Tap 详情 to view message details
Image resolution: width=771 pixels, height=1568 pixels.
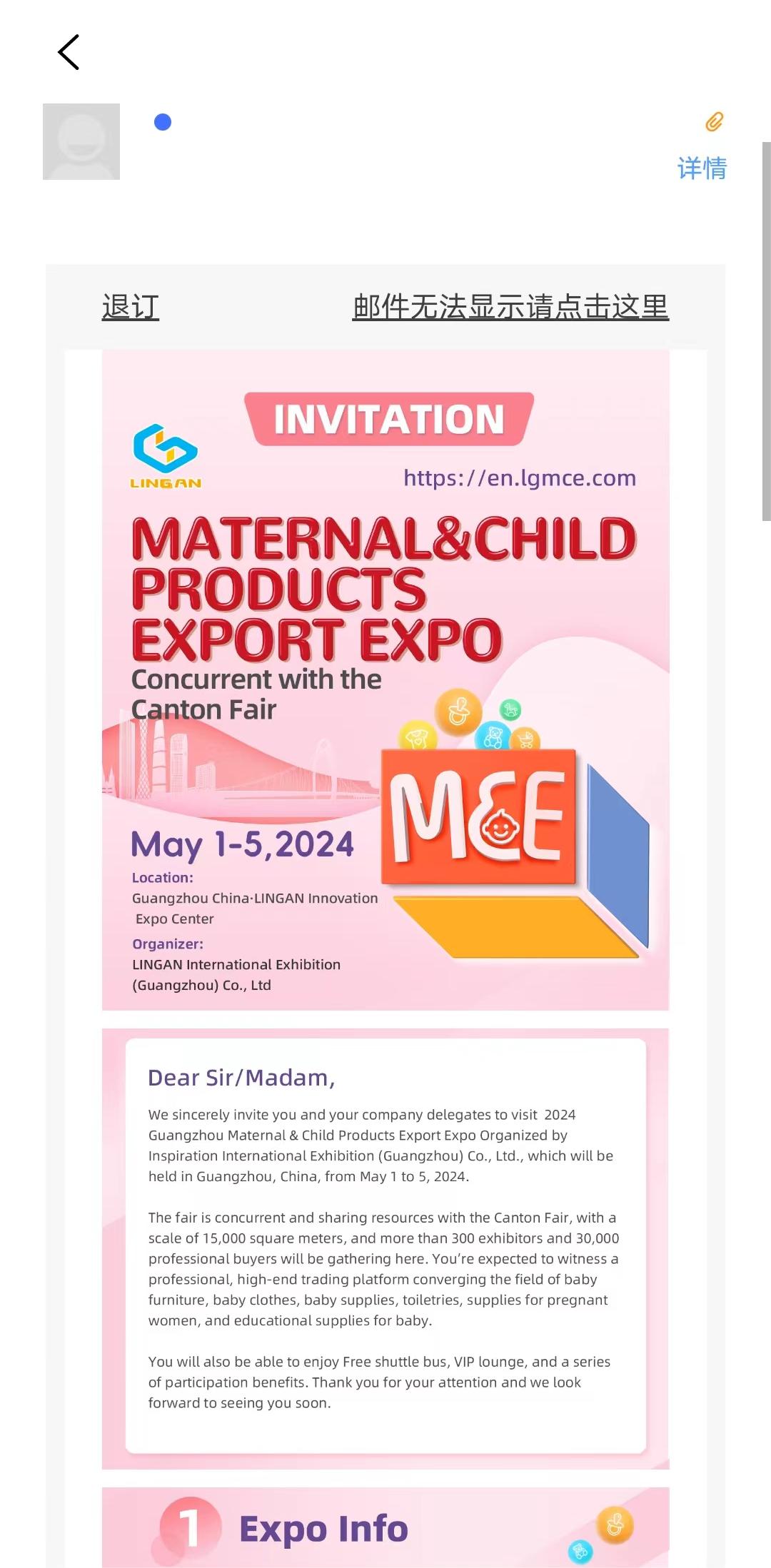(702, 168)
